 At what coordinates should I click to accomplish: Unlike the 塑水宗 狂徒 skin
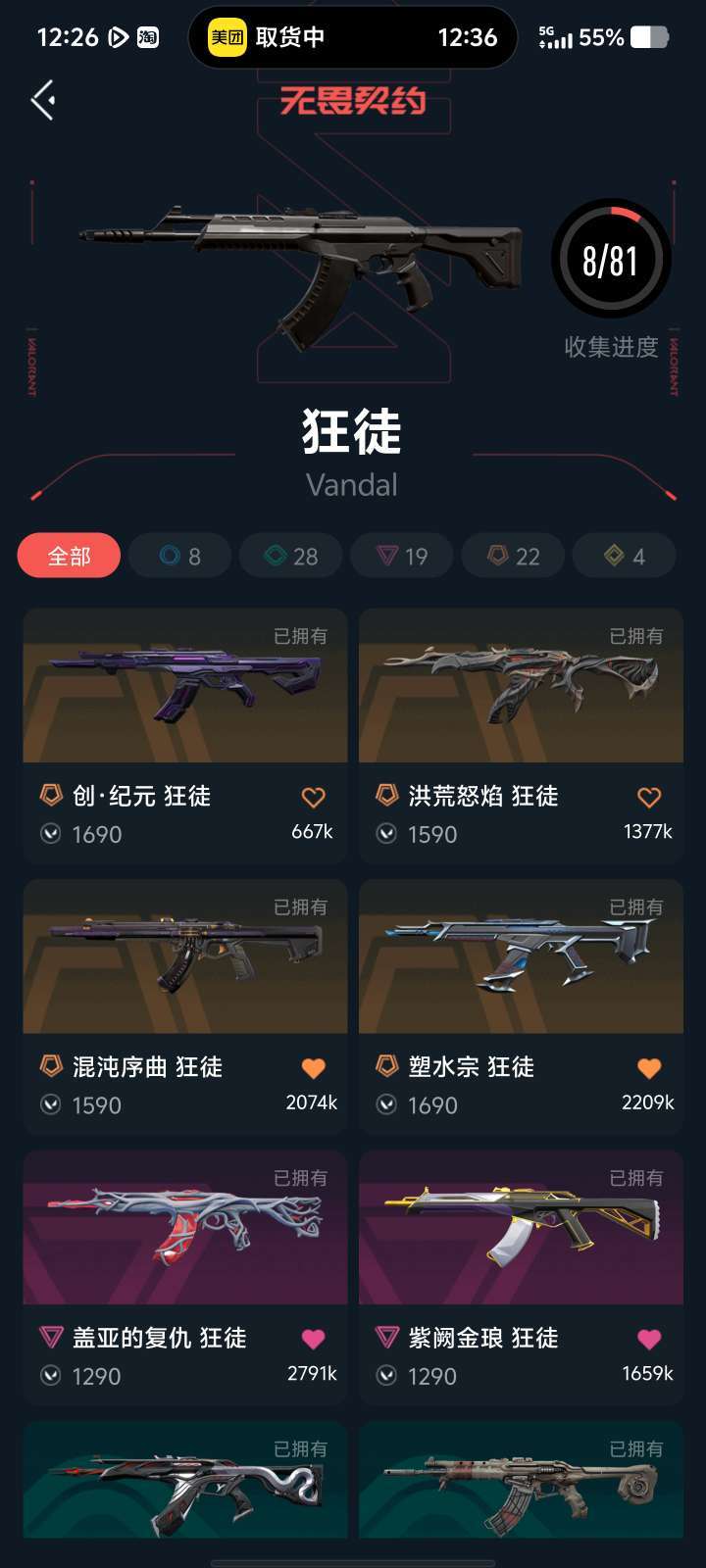tap(649, 1068)
